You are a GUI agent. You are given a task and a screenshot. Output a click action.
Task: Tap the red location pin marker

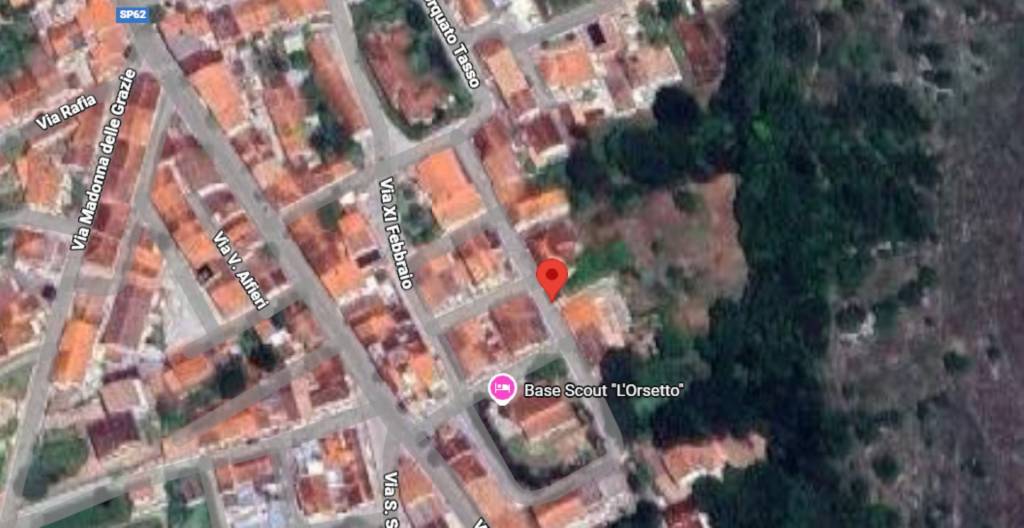(552, 276)
